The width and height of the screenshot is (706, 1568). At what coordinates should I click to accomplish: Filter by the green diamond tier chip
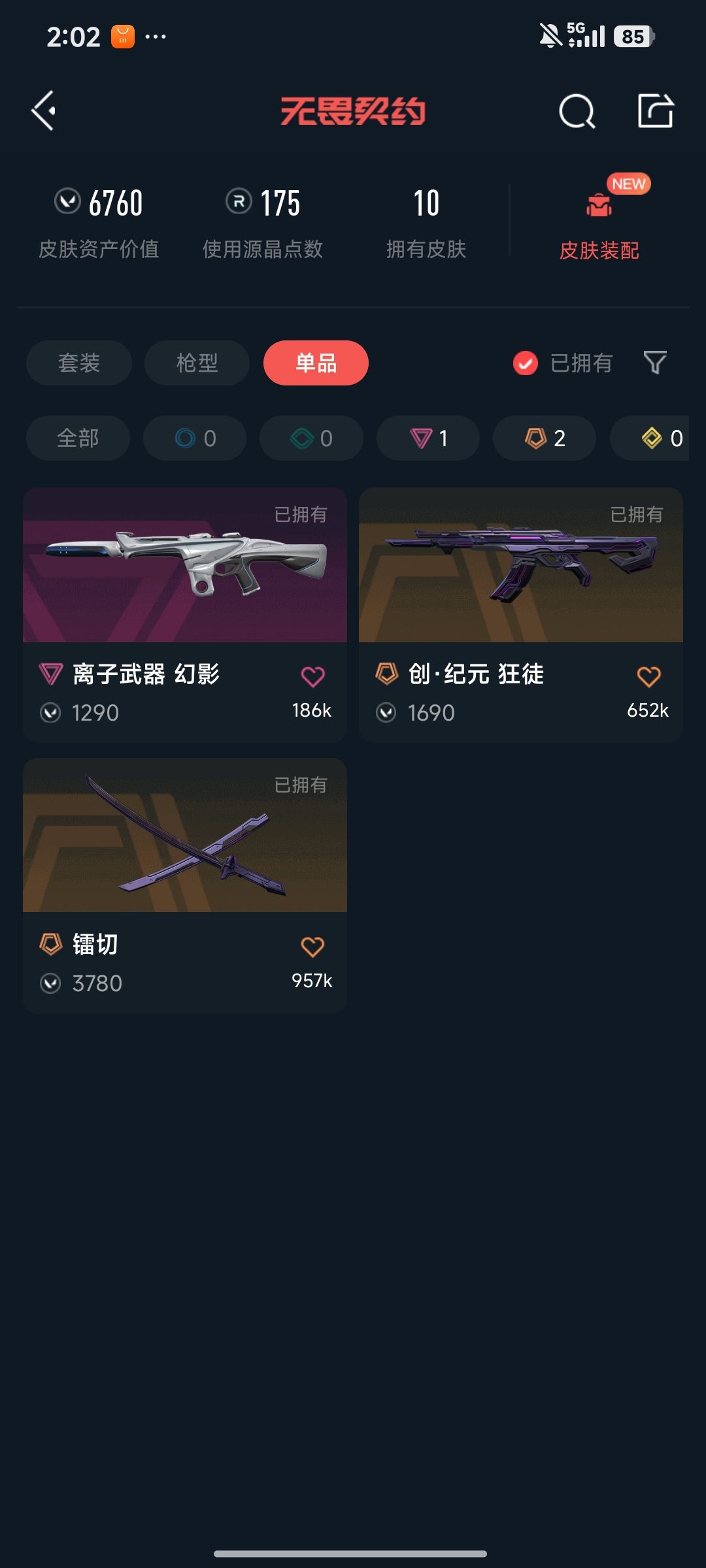pyautogui.click(x=311, y=438)
